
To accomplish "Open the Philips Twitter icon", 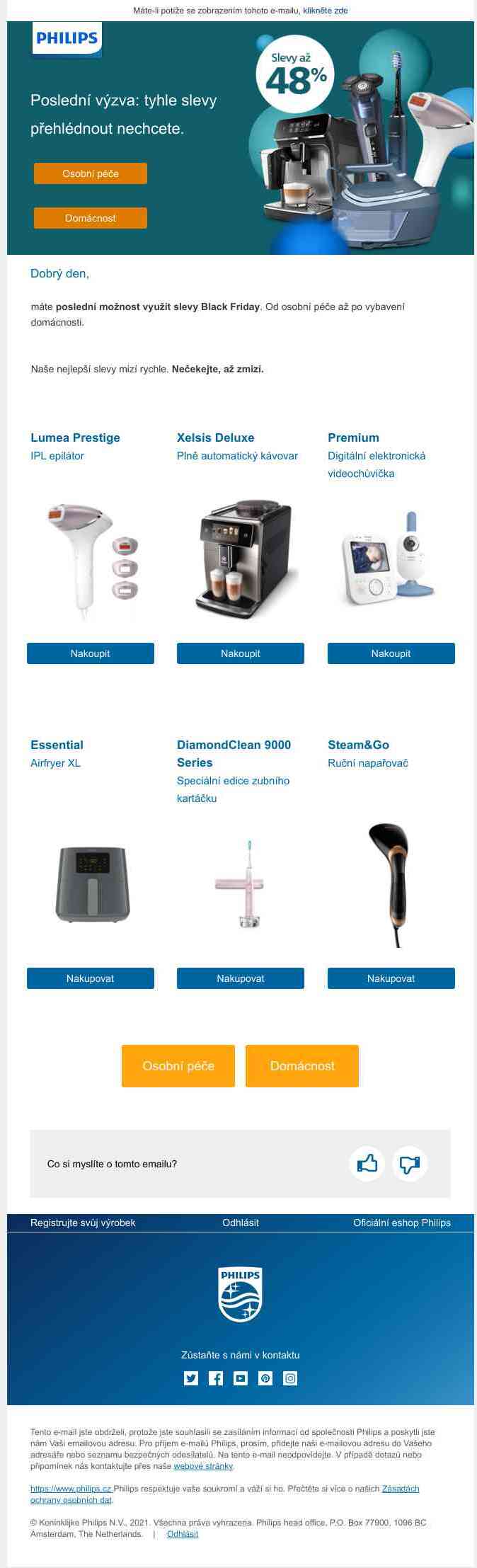I will click(x=191, y=1378).
